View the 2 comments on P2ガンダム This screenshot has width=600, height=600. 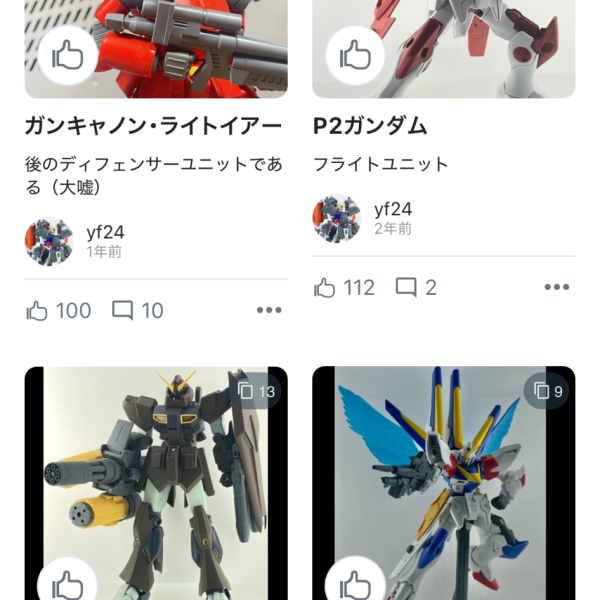[417, 288]
